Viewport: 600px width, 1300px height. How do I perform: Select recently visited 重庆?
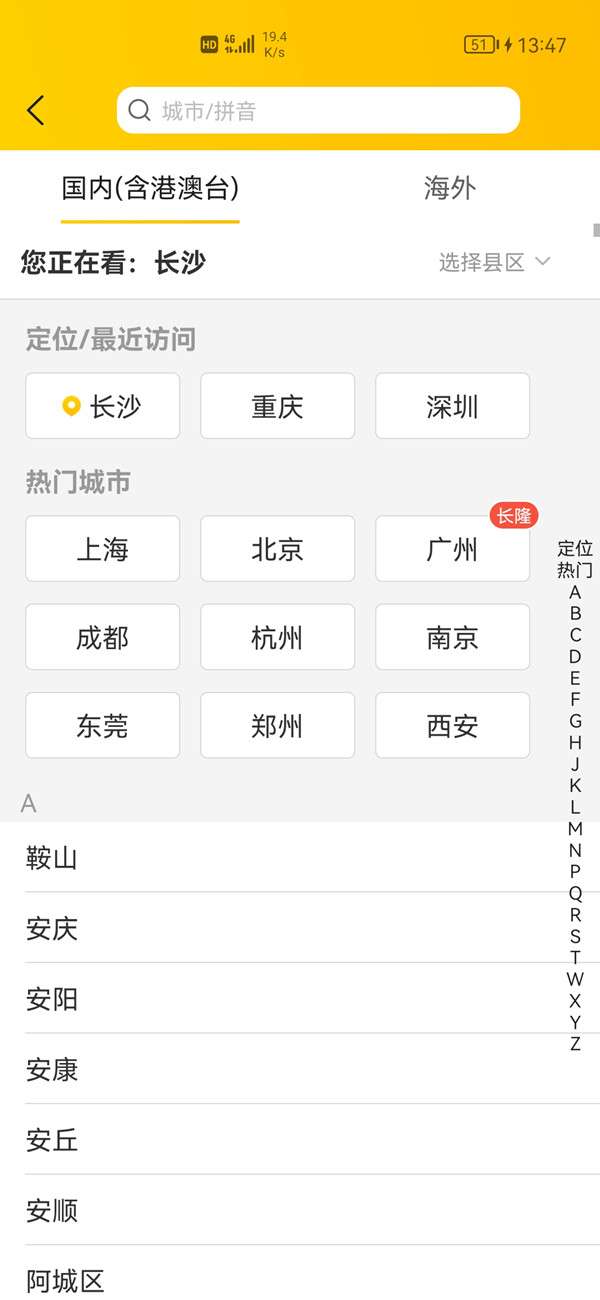277,406
